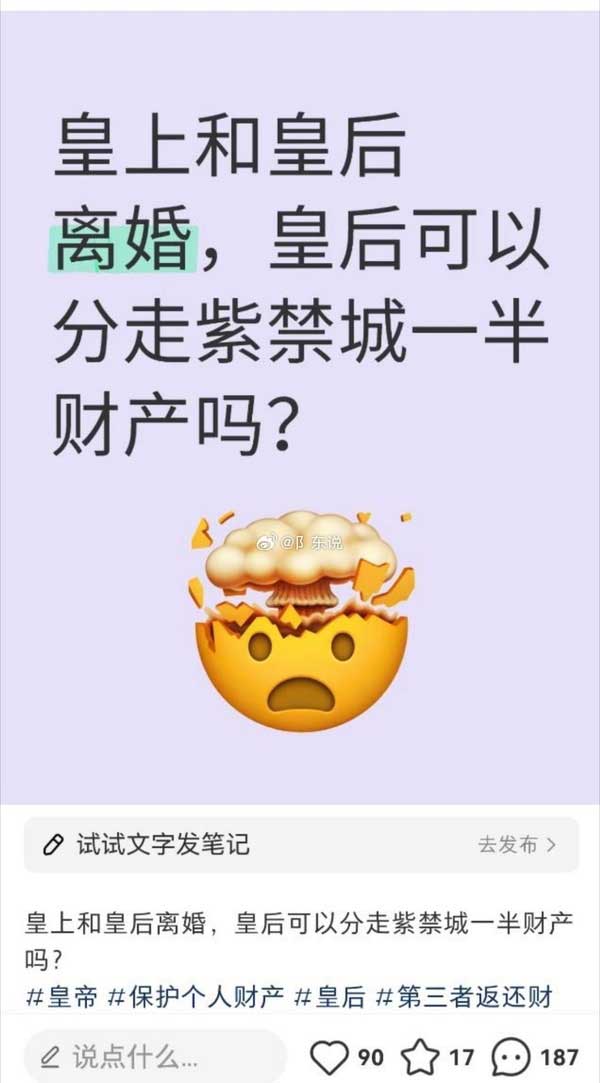Open the comments via the speech bubble icon
The image size is (600, 1083).
pyautogui.click(x=512, y=1056)
